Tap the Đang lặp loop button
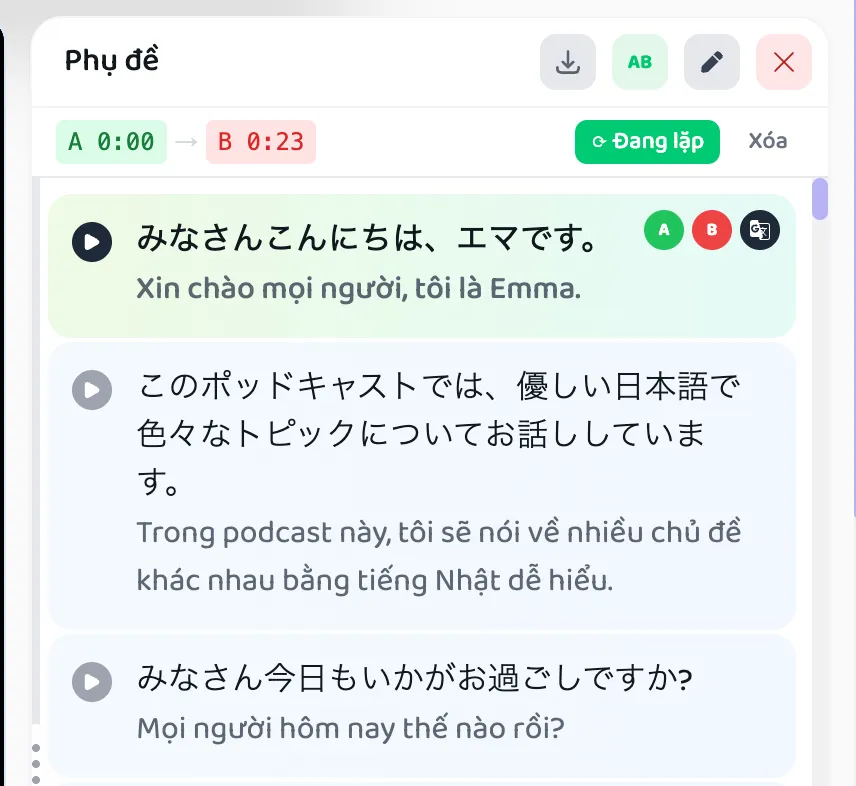Image resolution: width=856 pixels, height=786 pixels. pos(647,141)
